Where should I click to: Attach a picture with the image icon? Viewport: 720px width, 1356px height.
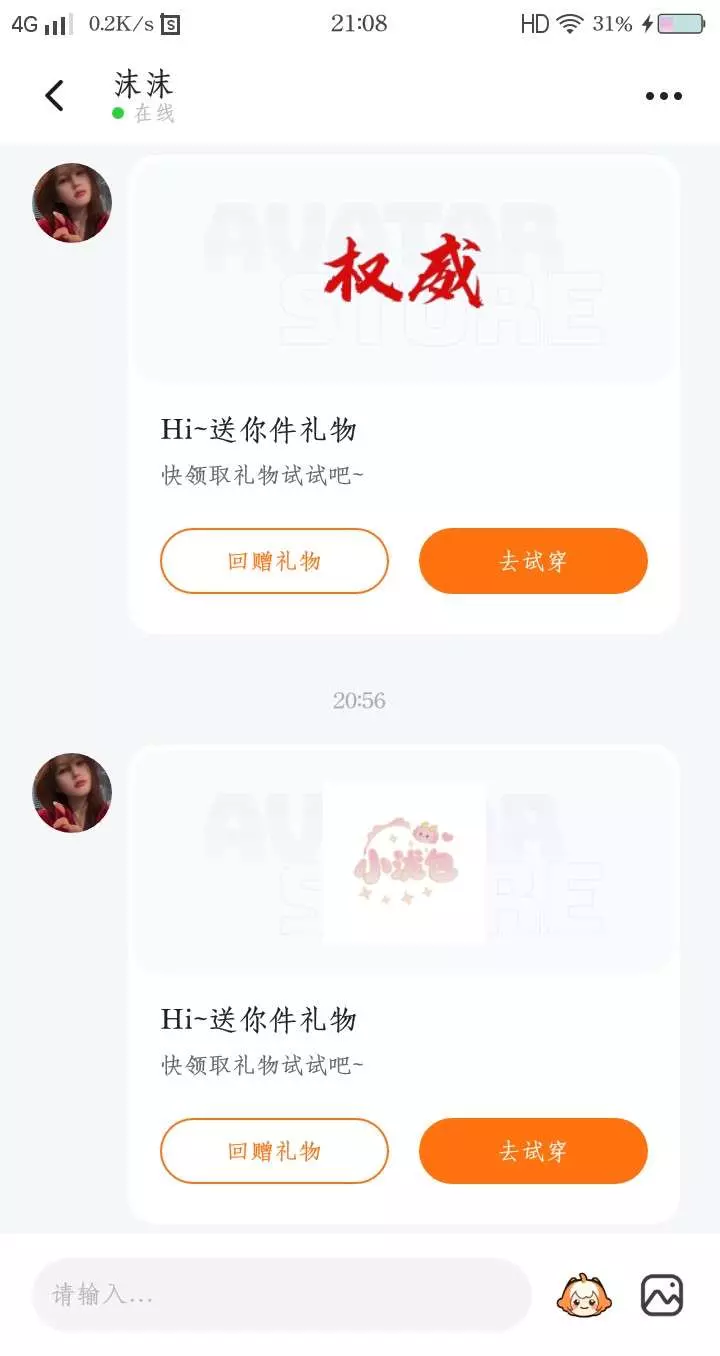[x=662, y=1295]
